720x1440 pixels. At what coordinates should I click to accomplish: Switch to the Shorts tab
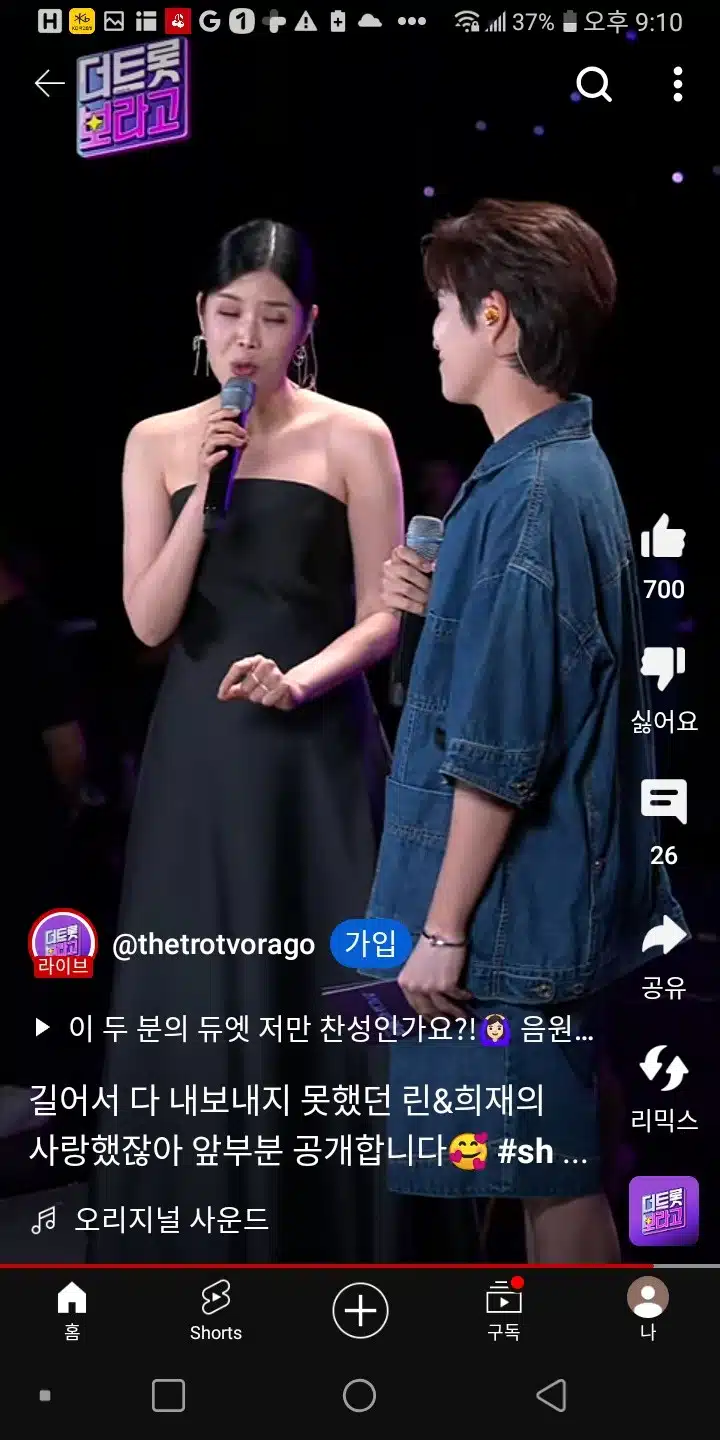pyautogui.click(x=216, y=1311)
